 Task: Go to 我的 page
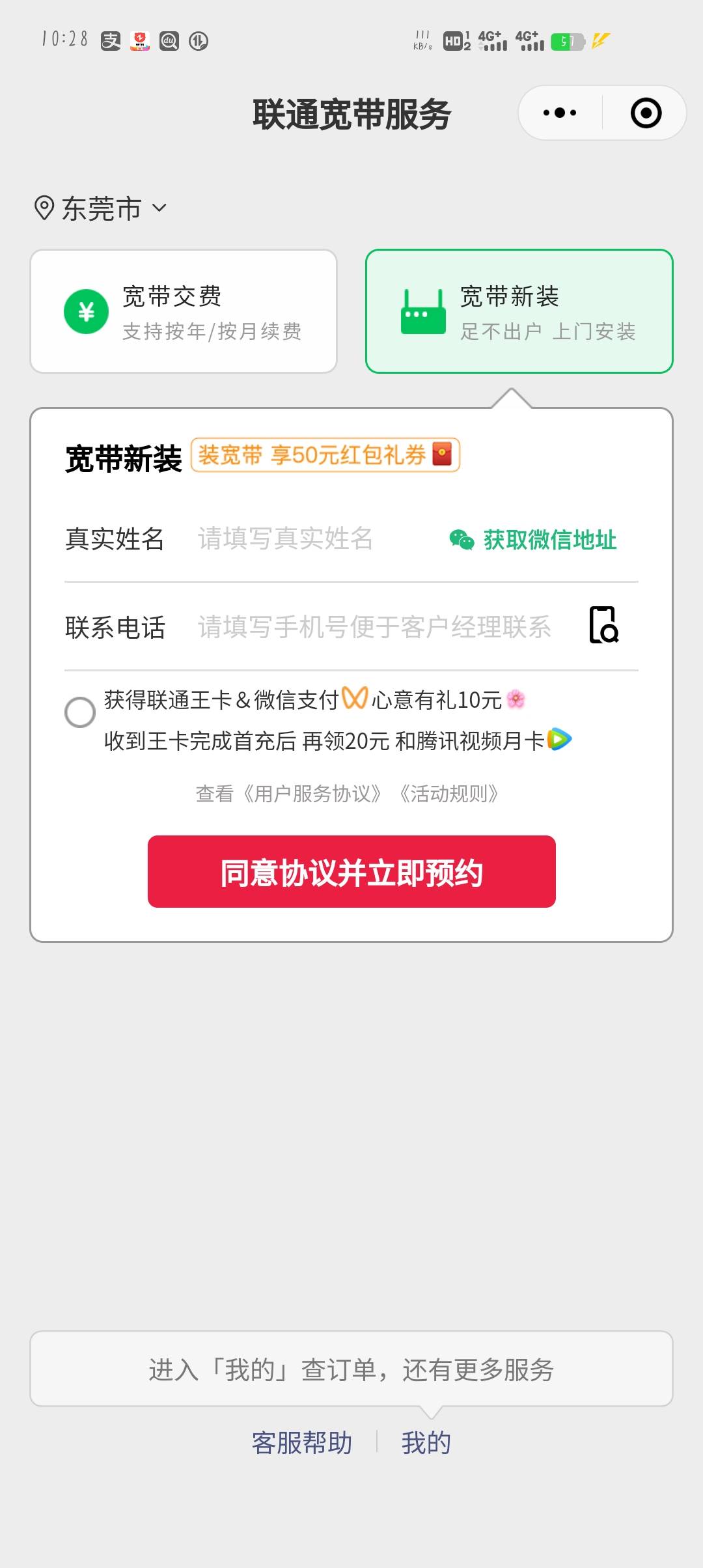click(x=426, y=1442)
